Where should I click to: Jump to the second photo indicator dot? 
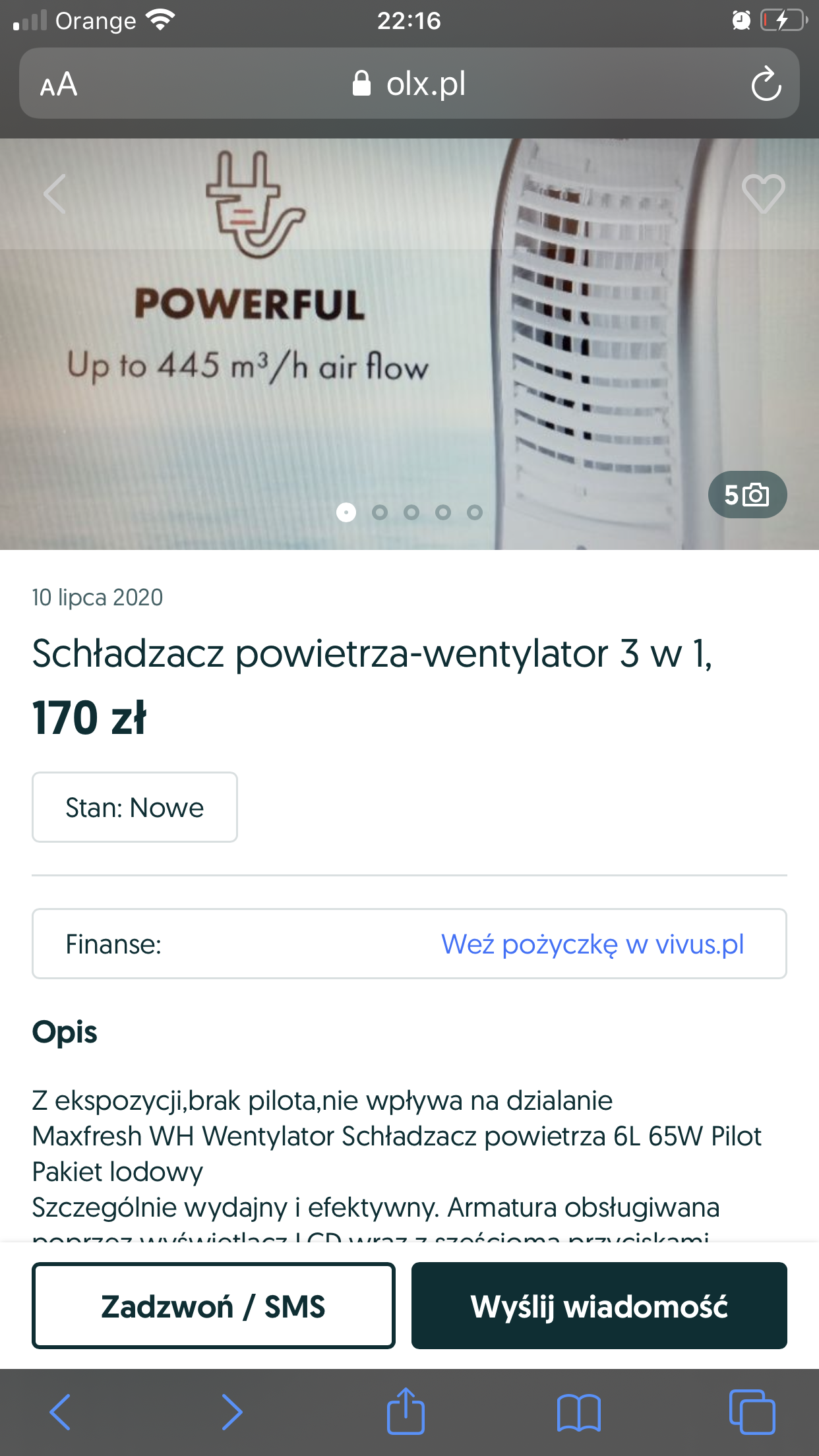click(x=380, y=512)
